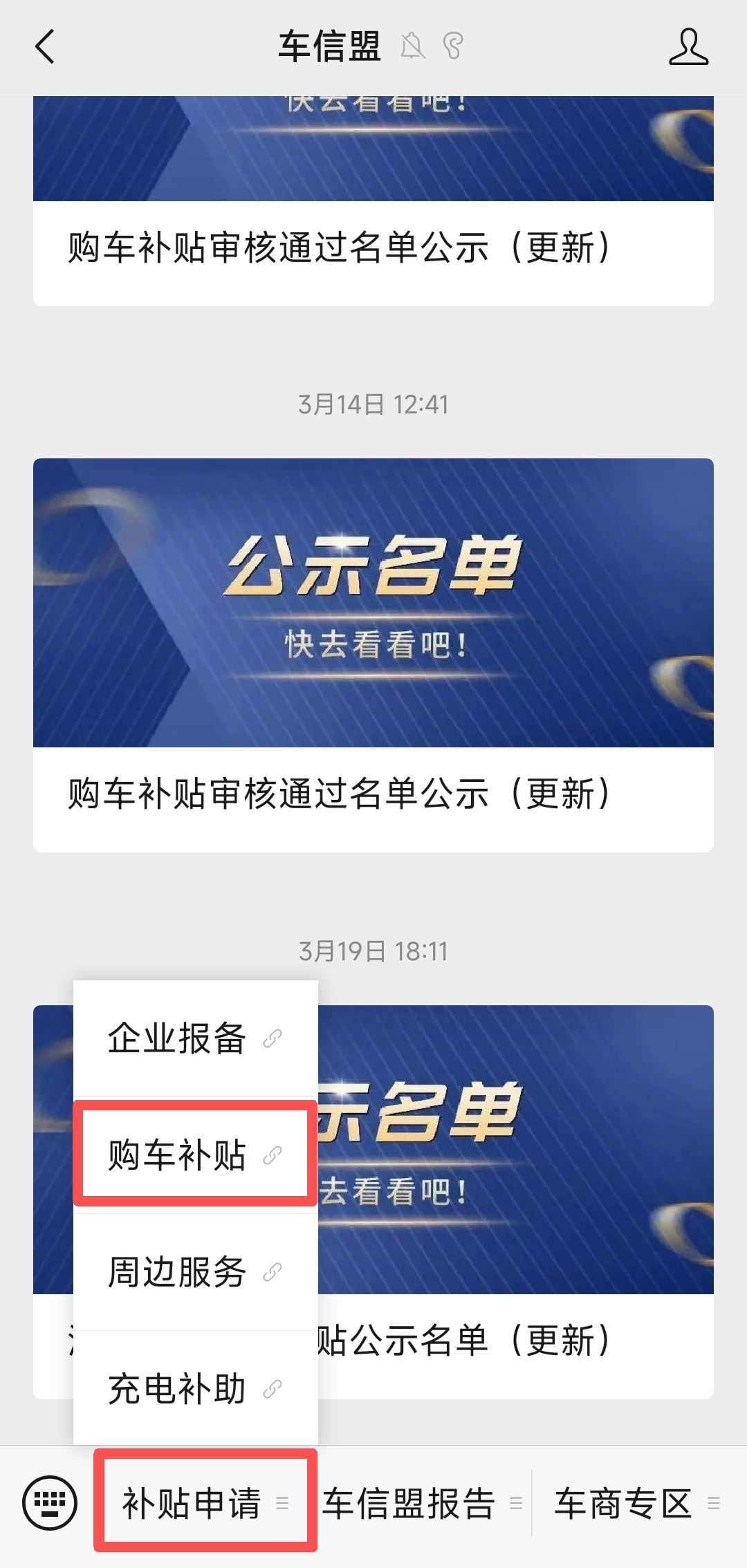Open the March 19 公示名单 article card
This screenshot has height=1568, width=747.
point(515,1203)
